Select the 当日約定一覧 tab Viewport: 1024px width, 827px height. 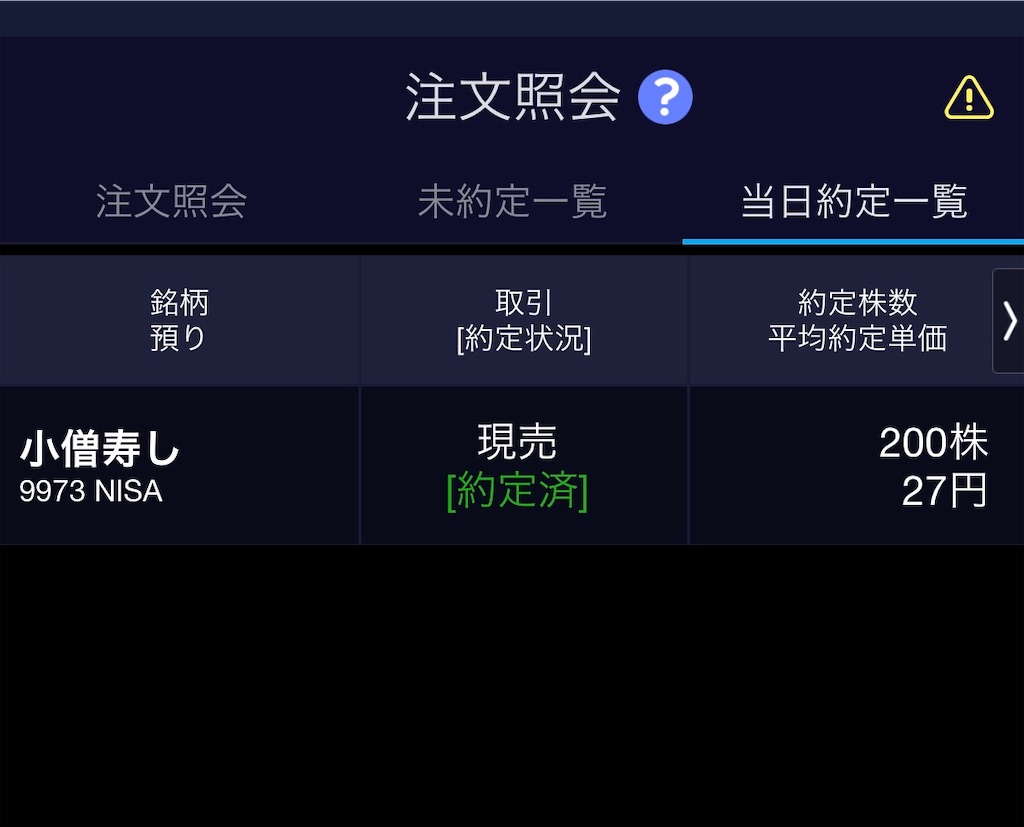(854, 201)
